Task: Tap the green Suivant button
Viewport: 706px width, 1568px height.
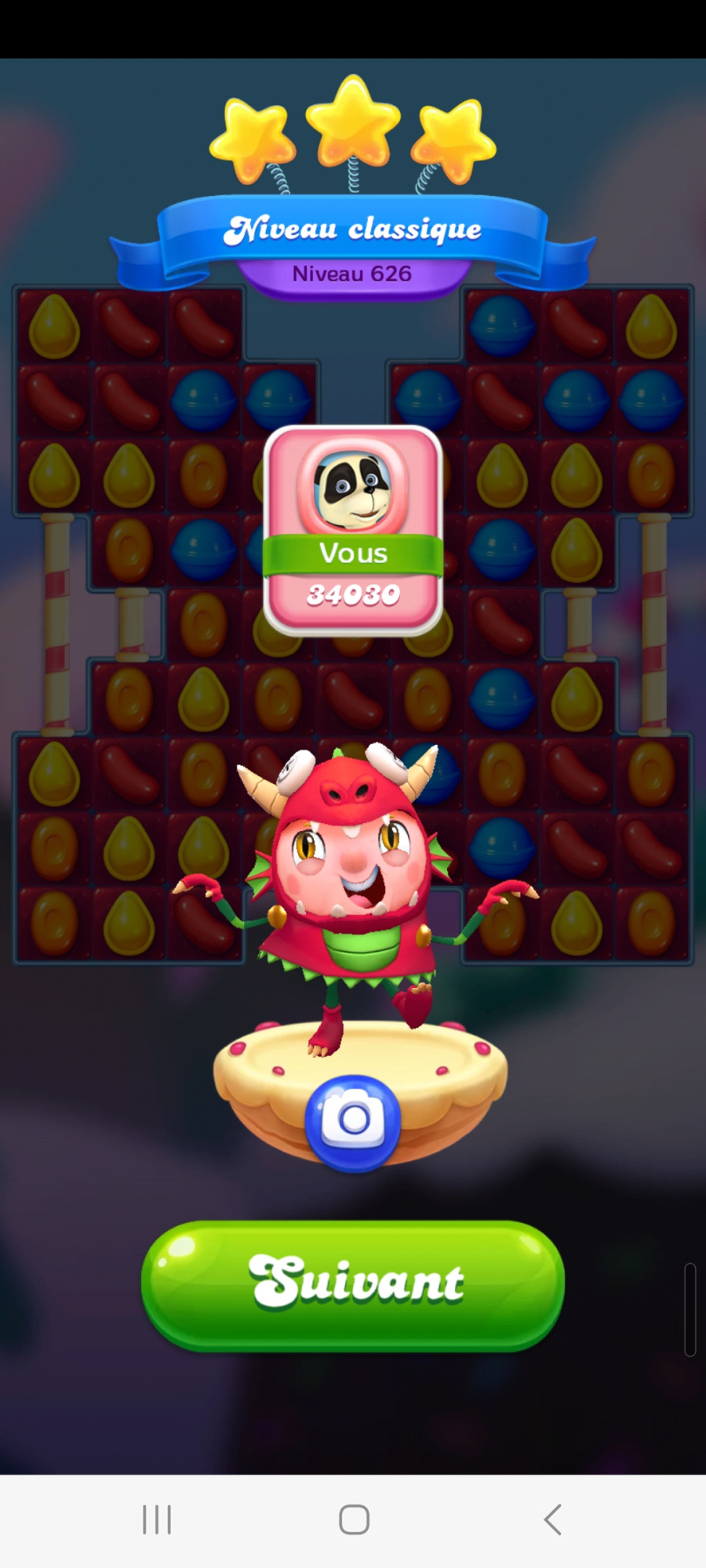Action: pos(353,1284)
